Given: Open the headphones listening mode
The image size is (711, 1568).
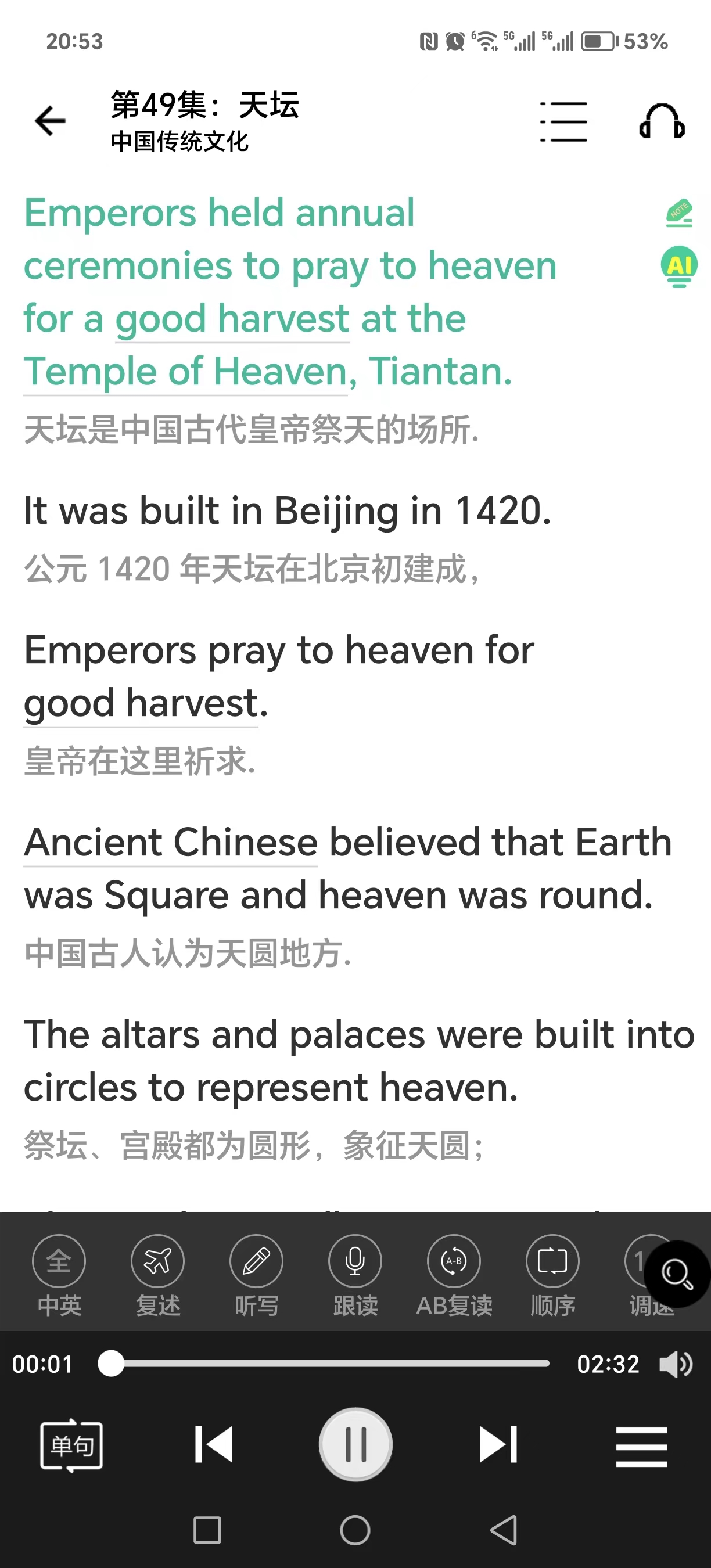Looking at the screenshot, I should pos(662,122).
